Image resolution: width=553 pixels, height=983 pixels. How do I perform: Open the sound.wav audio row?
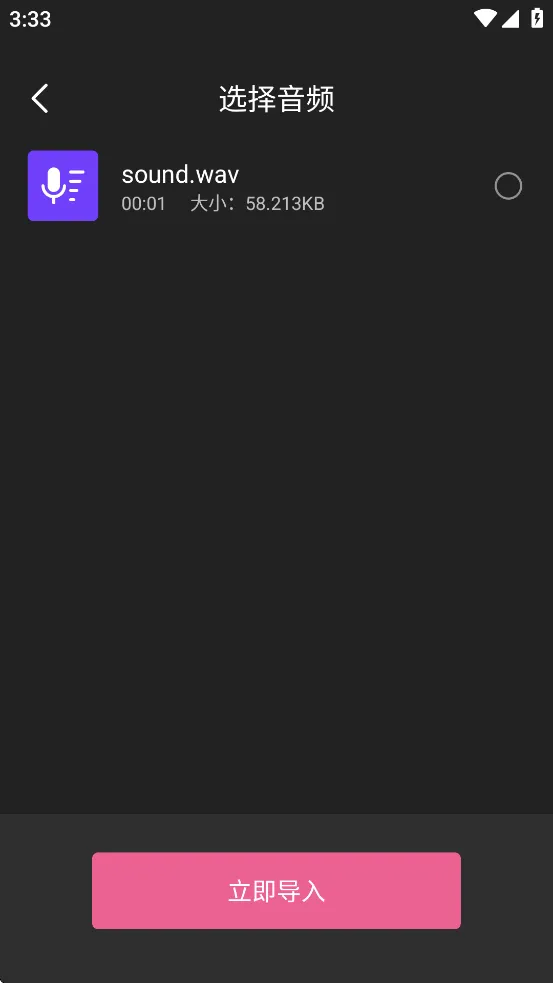pos(276,186)
